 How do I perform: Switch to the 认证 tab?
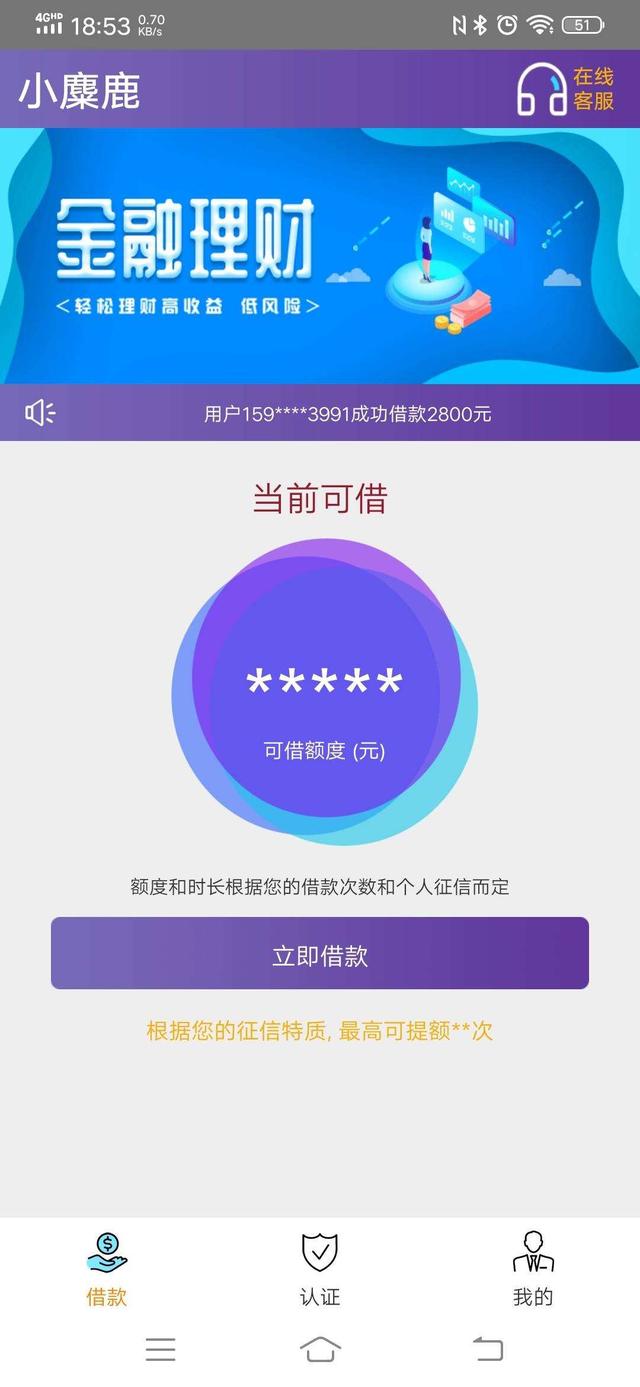pos(320,1269)
